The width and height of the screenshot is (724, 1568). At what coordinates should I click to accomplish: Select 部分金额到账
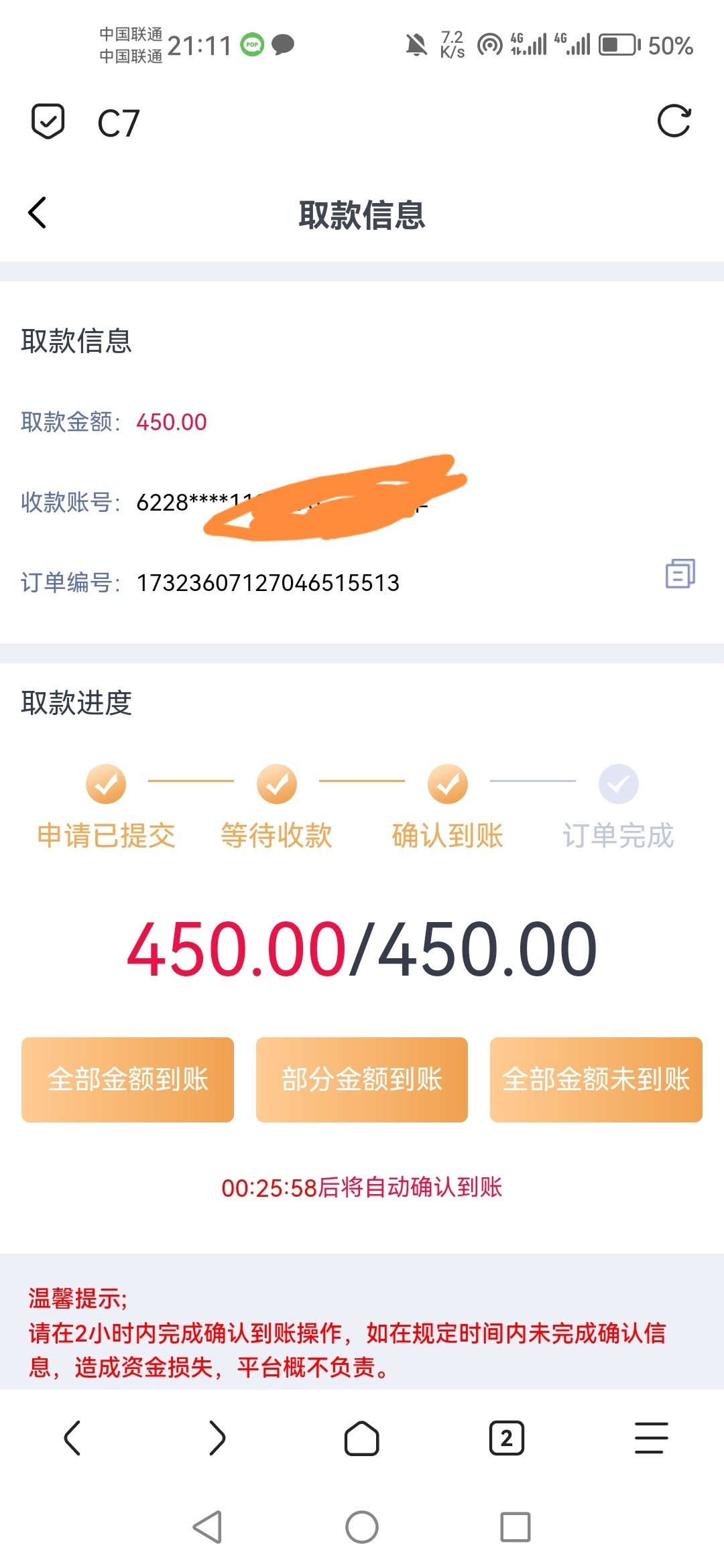[x=362, y=1080]
